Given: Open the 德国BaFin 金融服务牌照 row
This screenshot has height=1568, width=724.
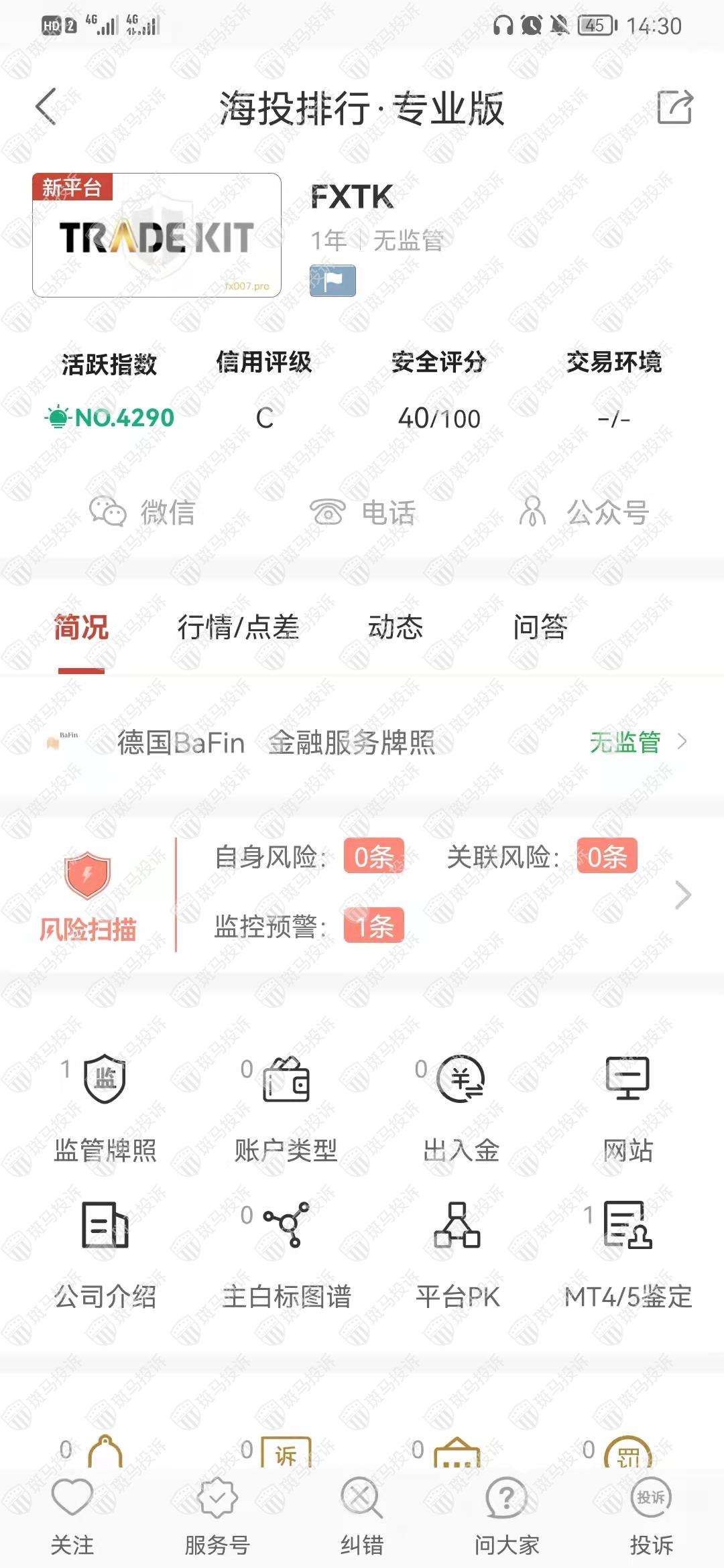Looking at the screenshot, I should [x=362, y=742].
